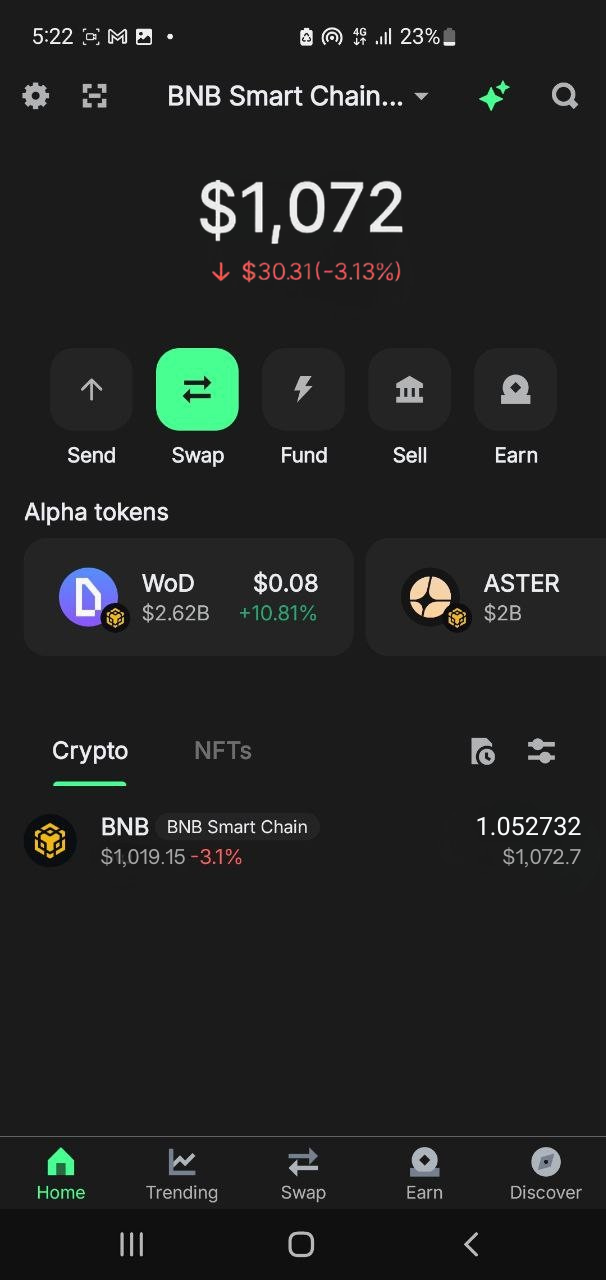Switch to the NFTs tab
Screen dimensions: 606x1280
coord(222,751)
